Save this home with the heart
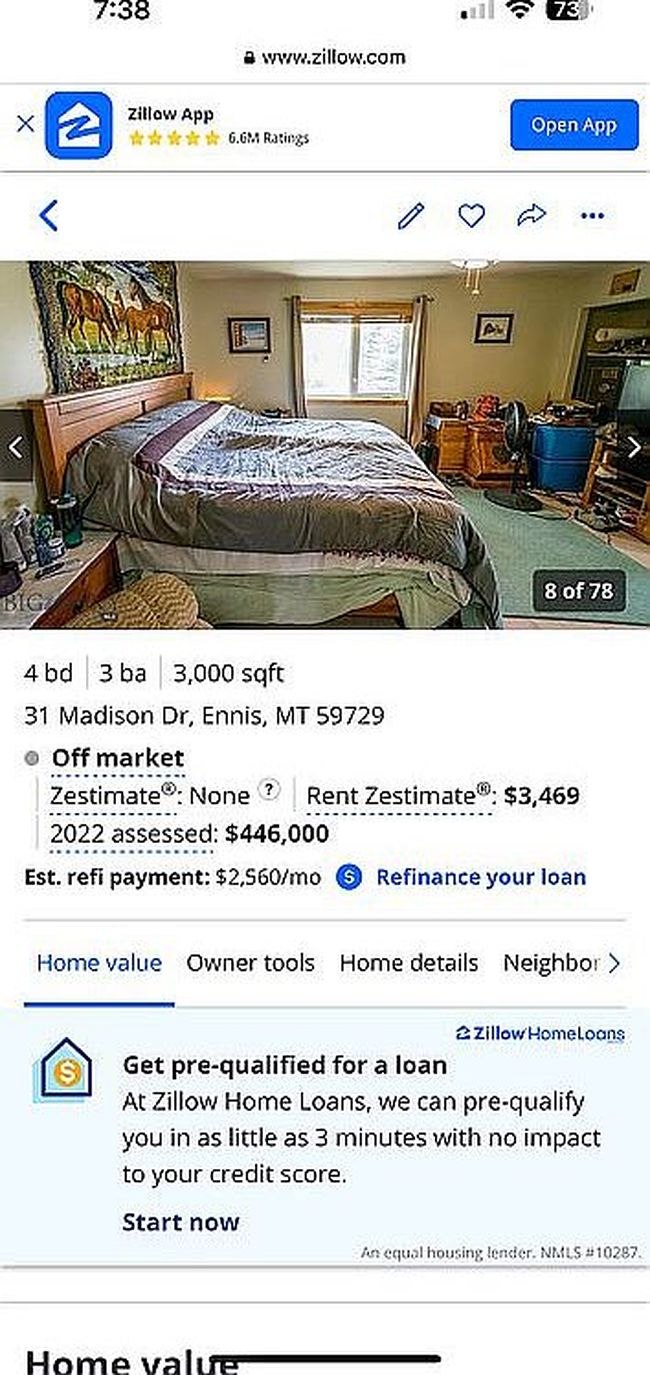Screen dimensions: 650x1375 [471, 215]
